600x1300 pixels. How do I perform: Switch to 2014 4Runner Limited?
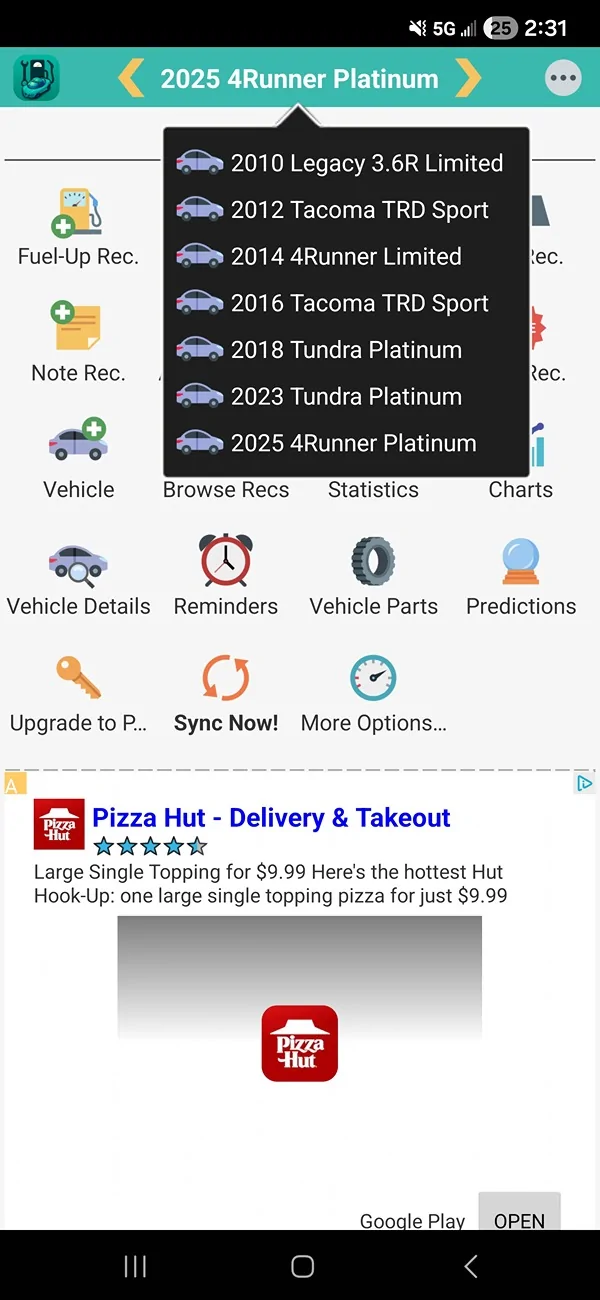click(x=346, y=257)
